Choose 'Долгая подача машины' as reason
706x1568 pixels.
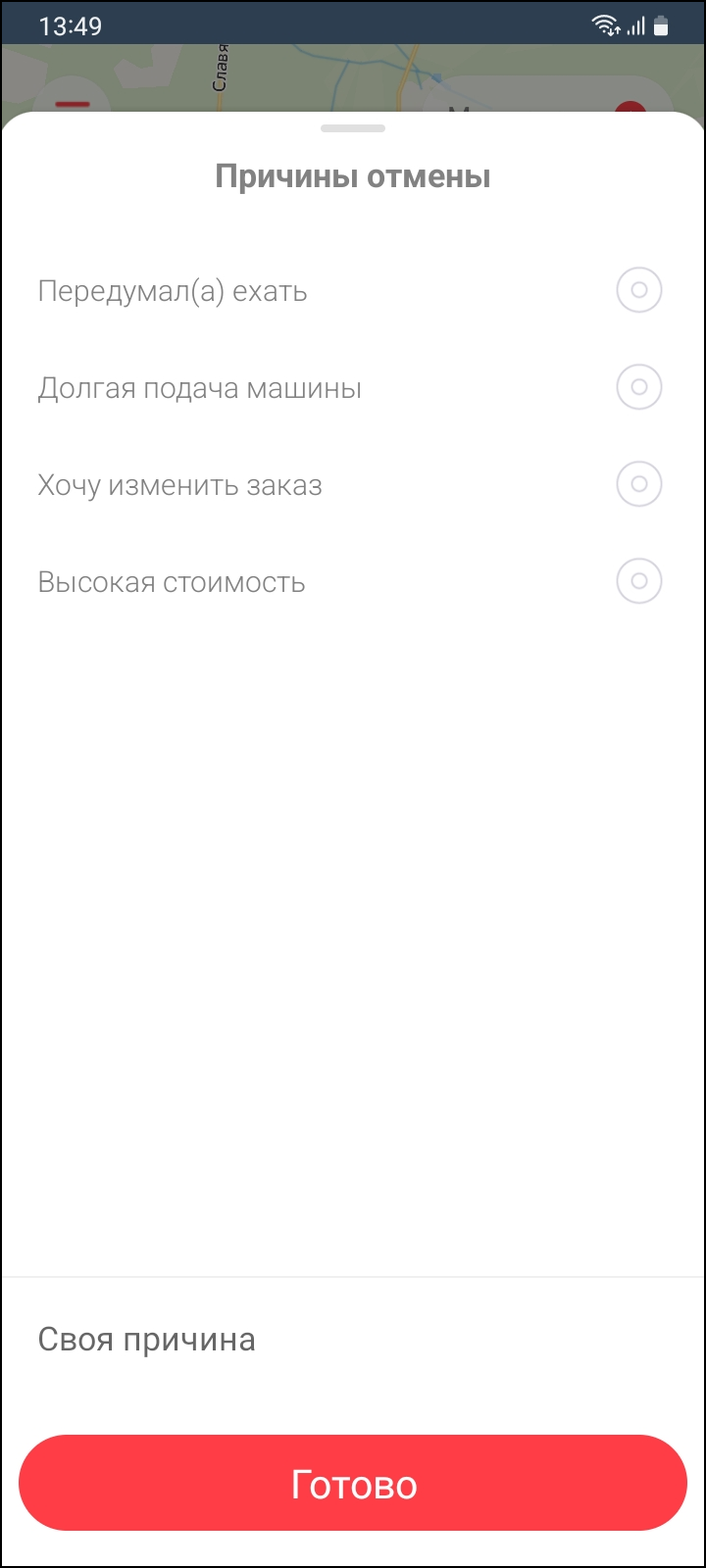pyautogui.click(x=638, y=387)
